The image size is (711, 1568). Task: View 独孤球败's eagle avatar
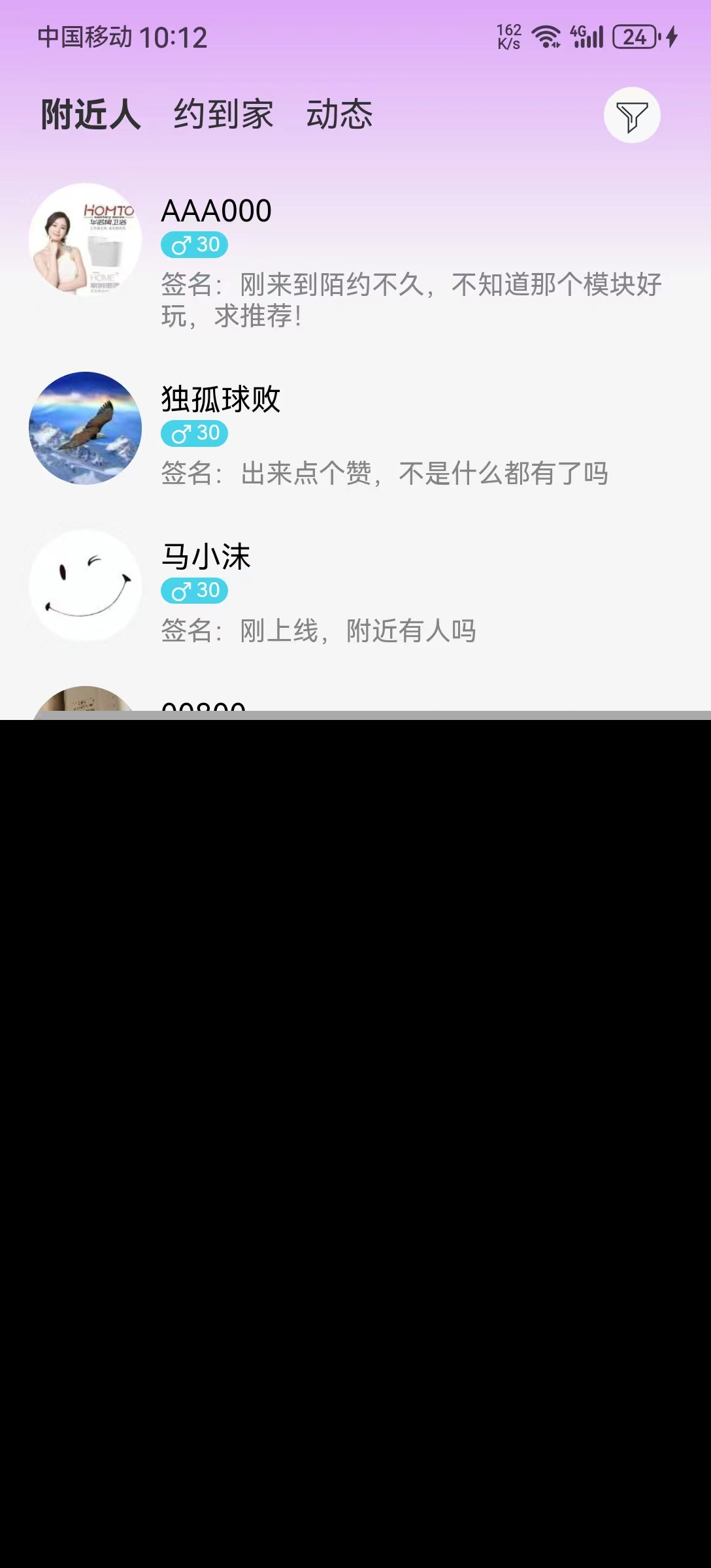tap(86, 428)
